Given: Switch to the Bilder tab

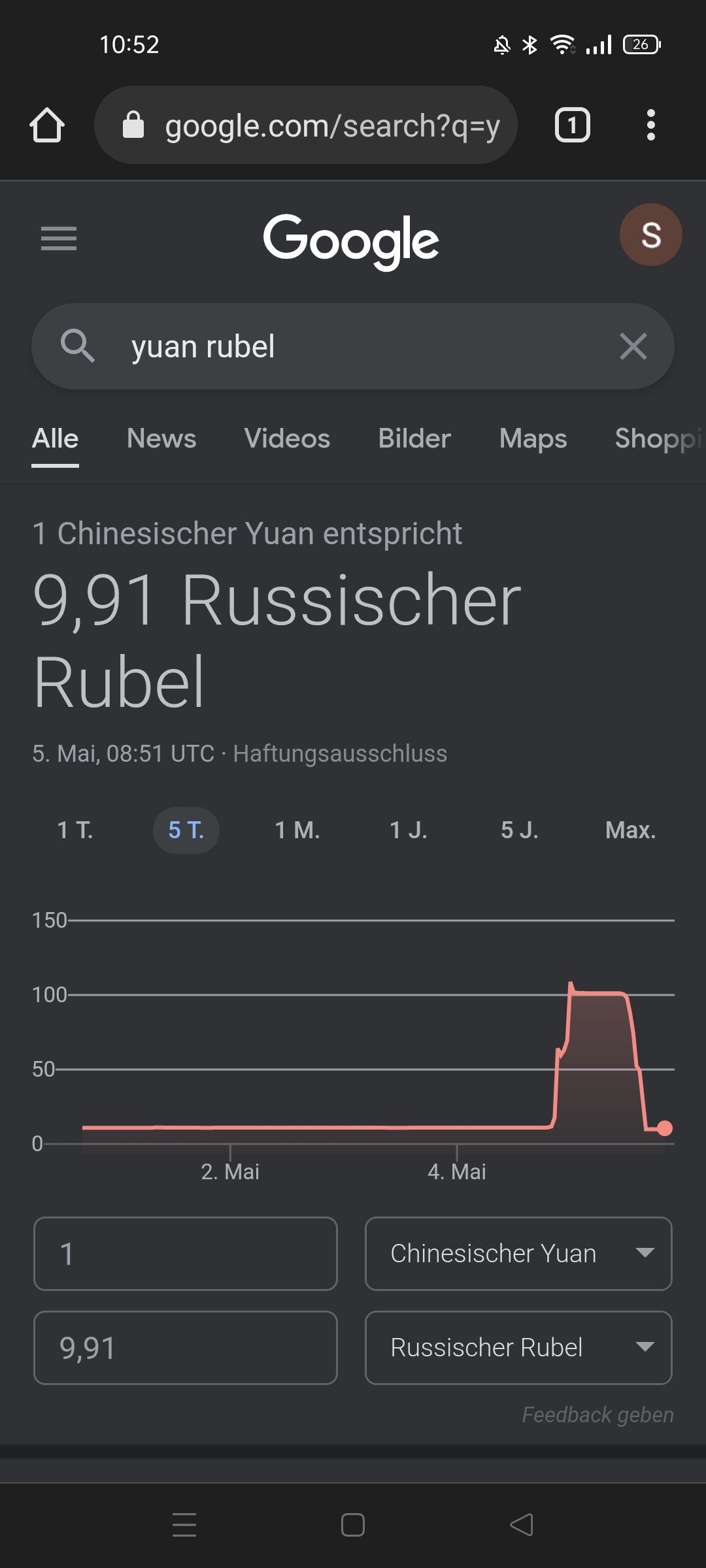Looking at the screenshot, I should point(414,438).
